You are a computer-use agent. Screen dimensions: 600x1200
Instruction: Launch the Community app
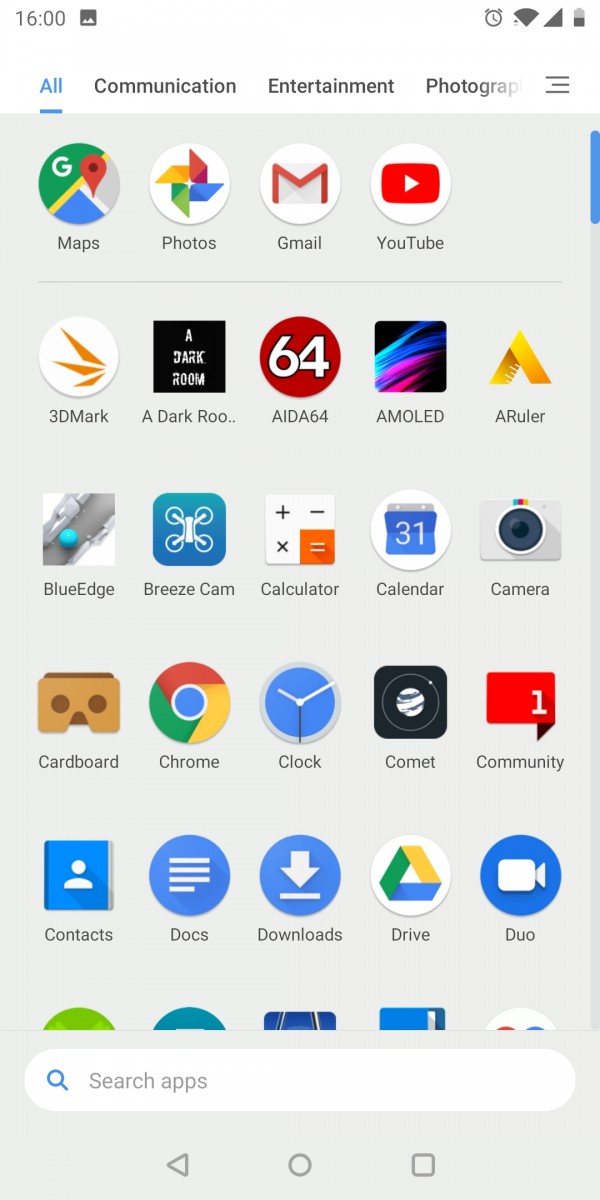[520, 703]
